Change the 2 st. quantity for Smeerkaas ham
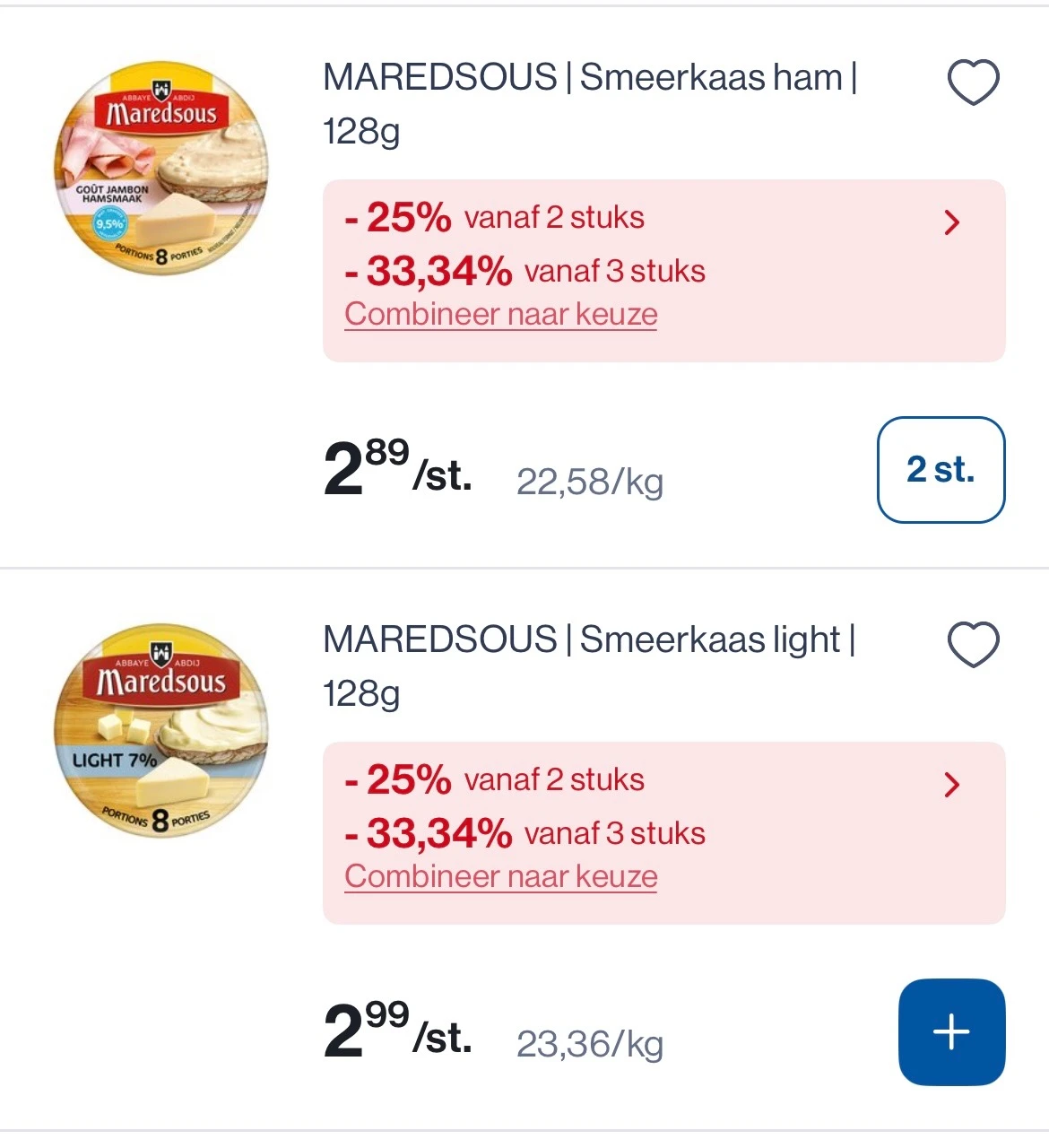Viewport: 1049px width, 1148px height. tap(941, 469)
